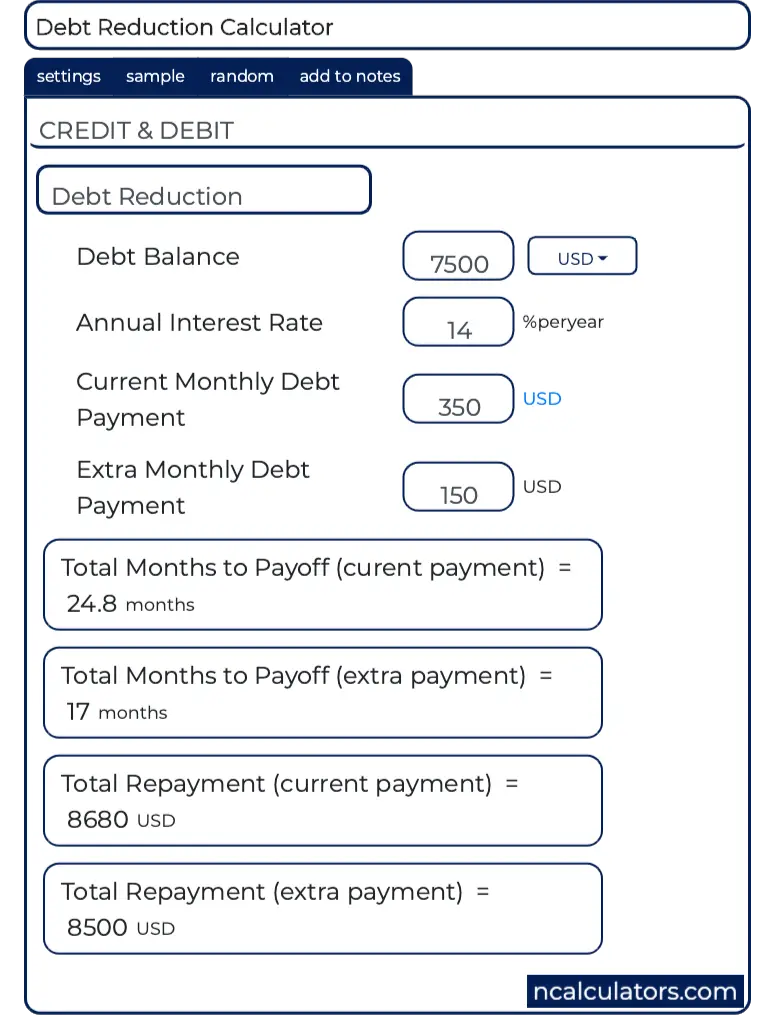Viewport: 770px width, 1015px height.
Task: Click the Extra Monthly Debt Payment field
Action: (x=457, y=487)
